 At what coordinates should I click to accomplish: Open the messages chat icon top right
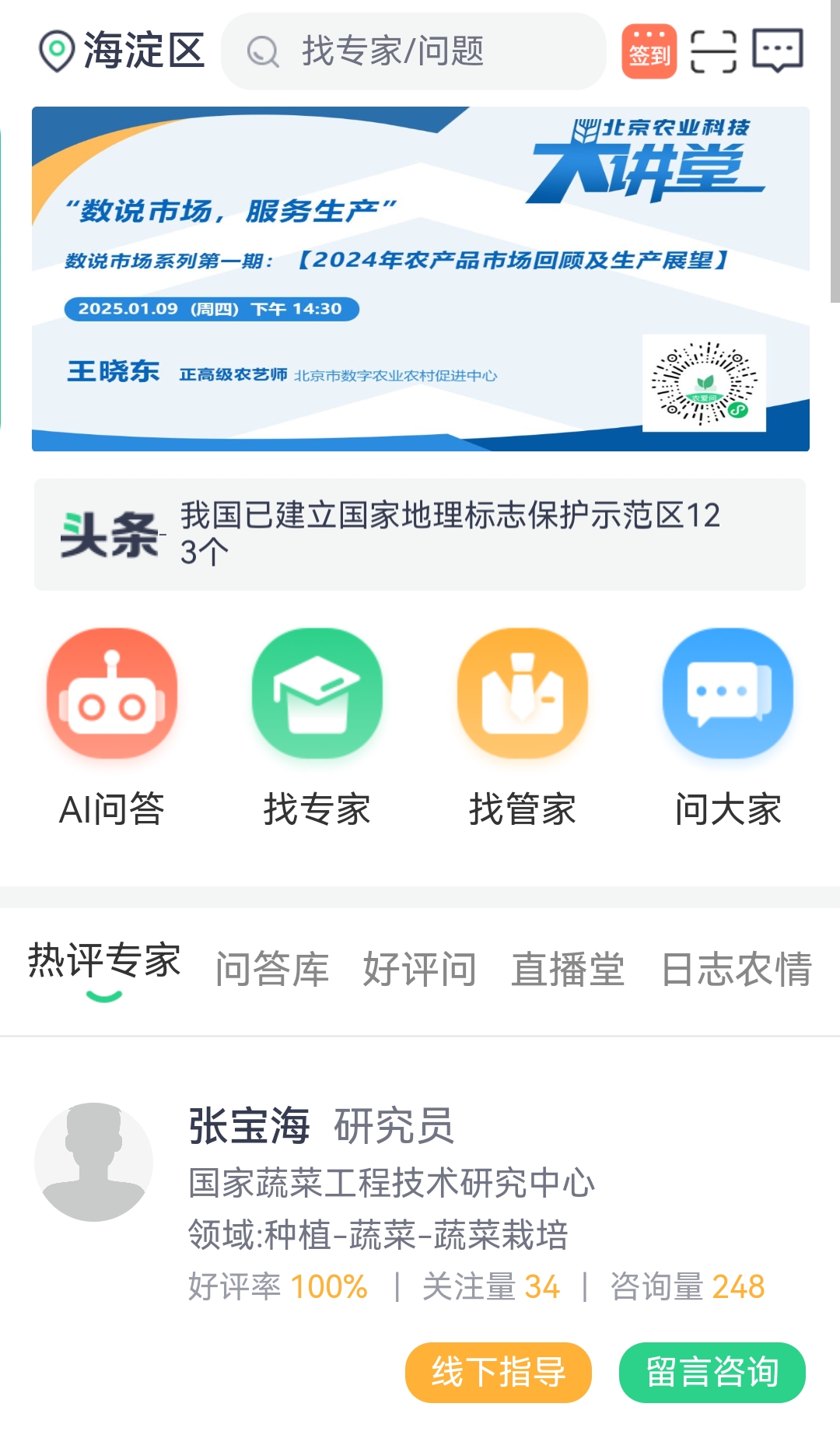(x=779, y=52)
